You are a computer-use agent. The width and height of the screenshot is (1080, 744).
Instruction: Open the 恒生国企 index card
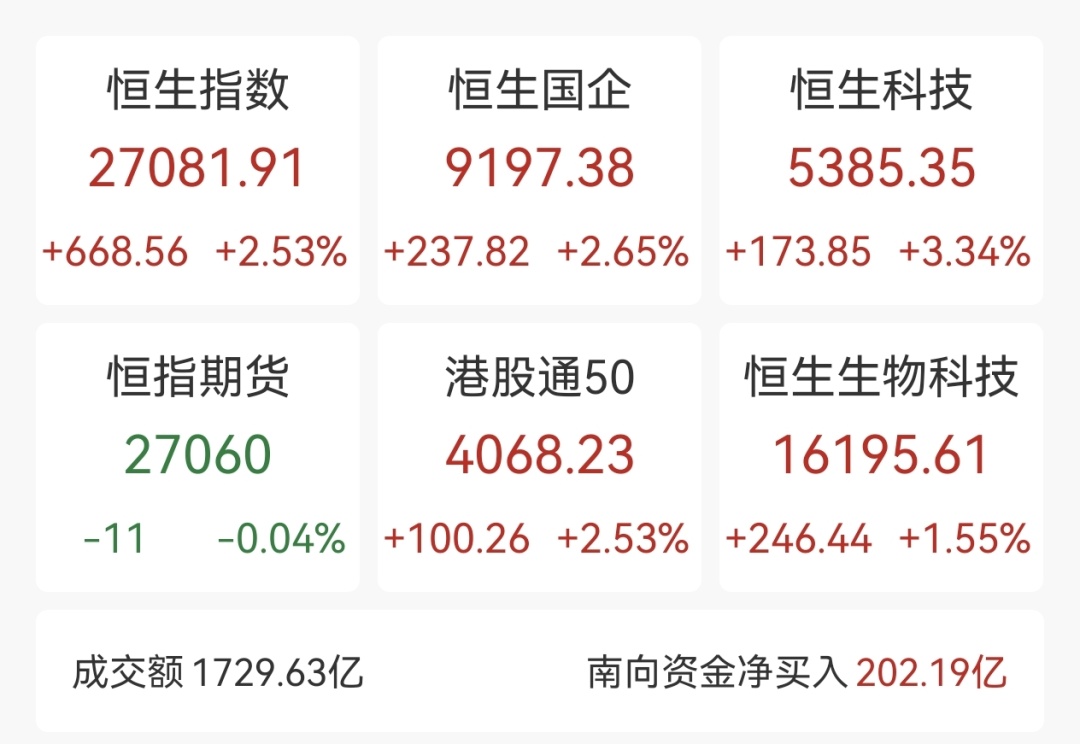click(x=539, y=170)
